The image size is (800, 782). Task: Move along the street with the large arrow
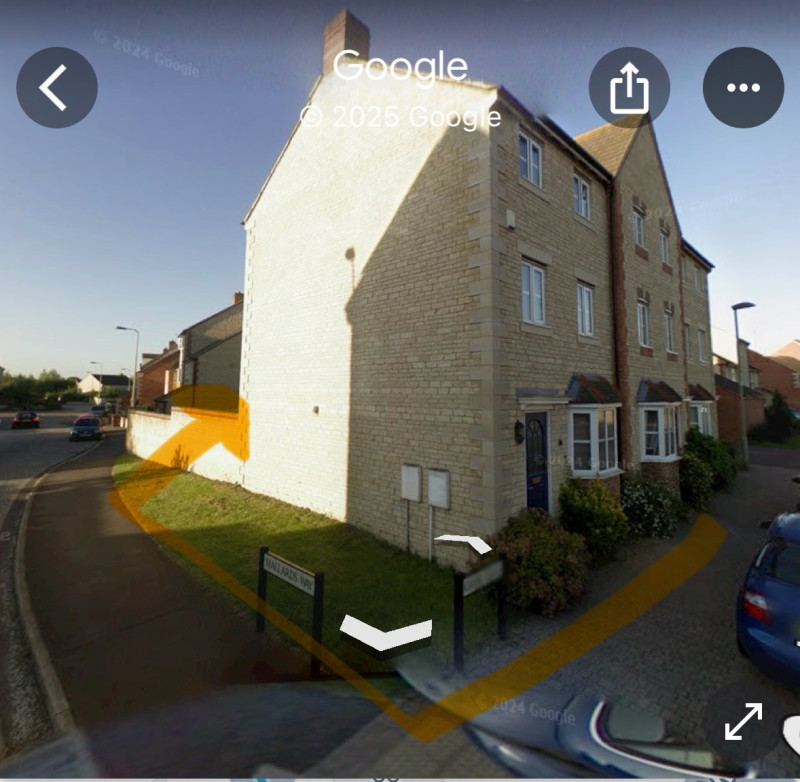[386, 633]
